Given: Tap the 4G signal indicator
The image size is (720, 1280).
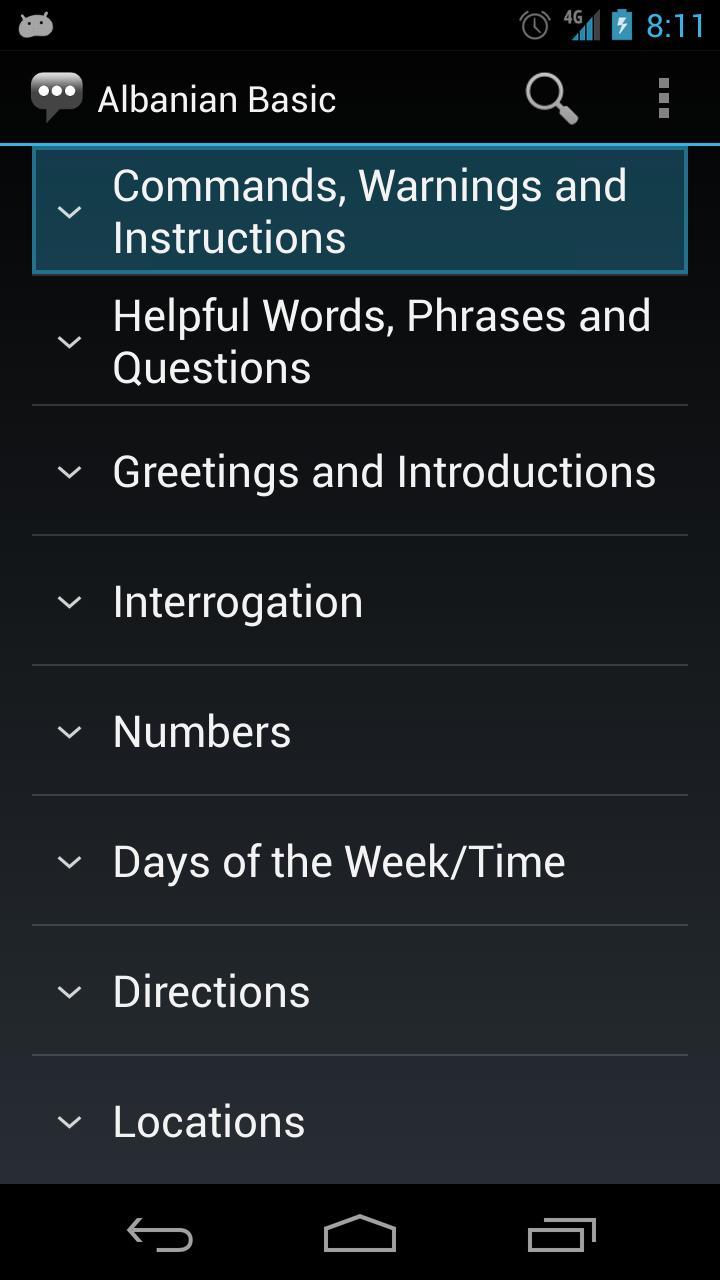Looking at the screenshot, I should 581,23.
